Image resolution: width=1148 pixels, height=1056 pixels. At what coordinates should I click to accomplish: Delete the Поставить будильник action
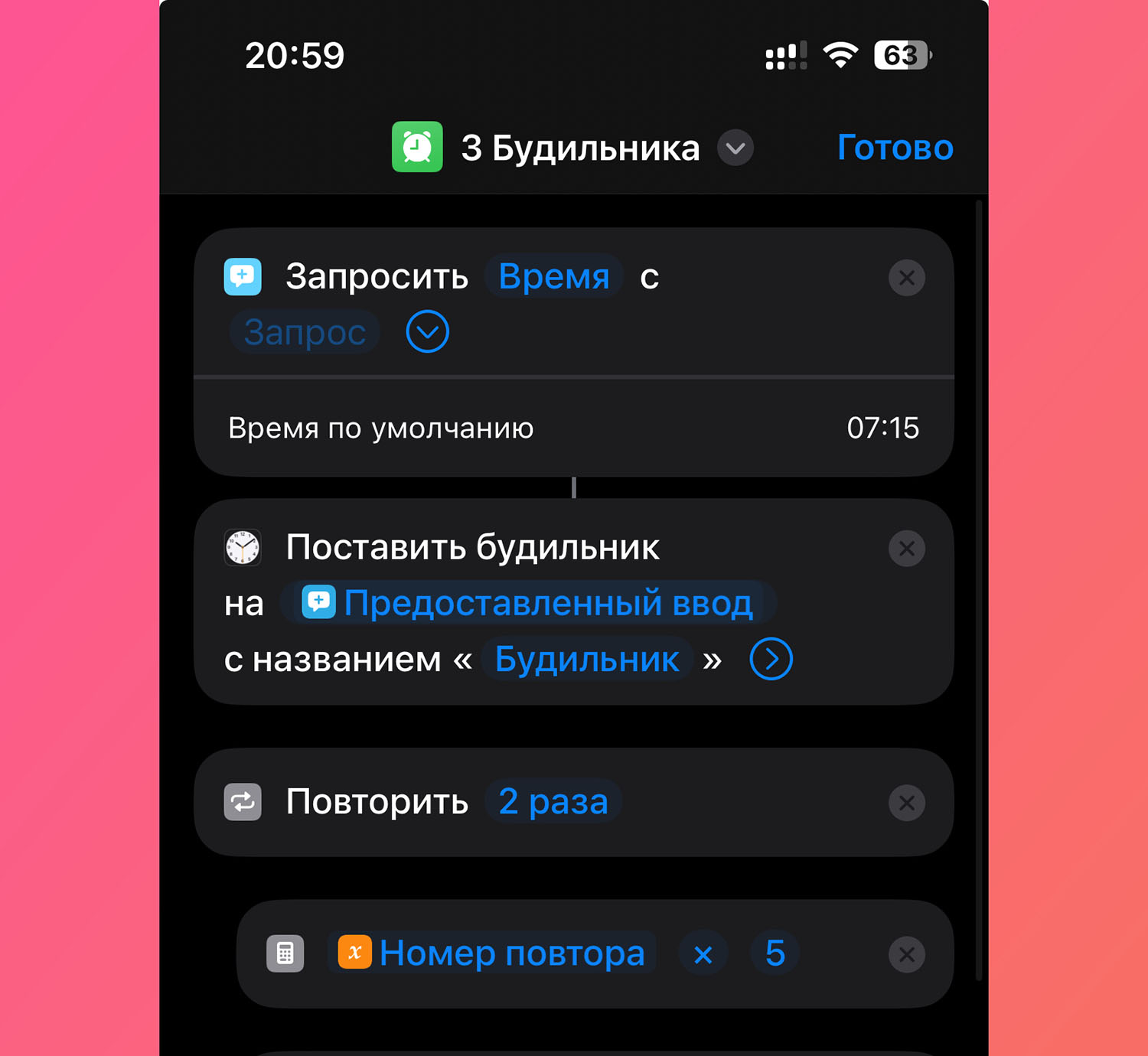906,549
